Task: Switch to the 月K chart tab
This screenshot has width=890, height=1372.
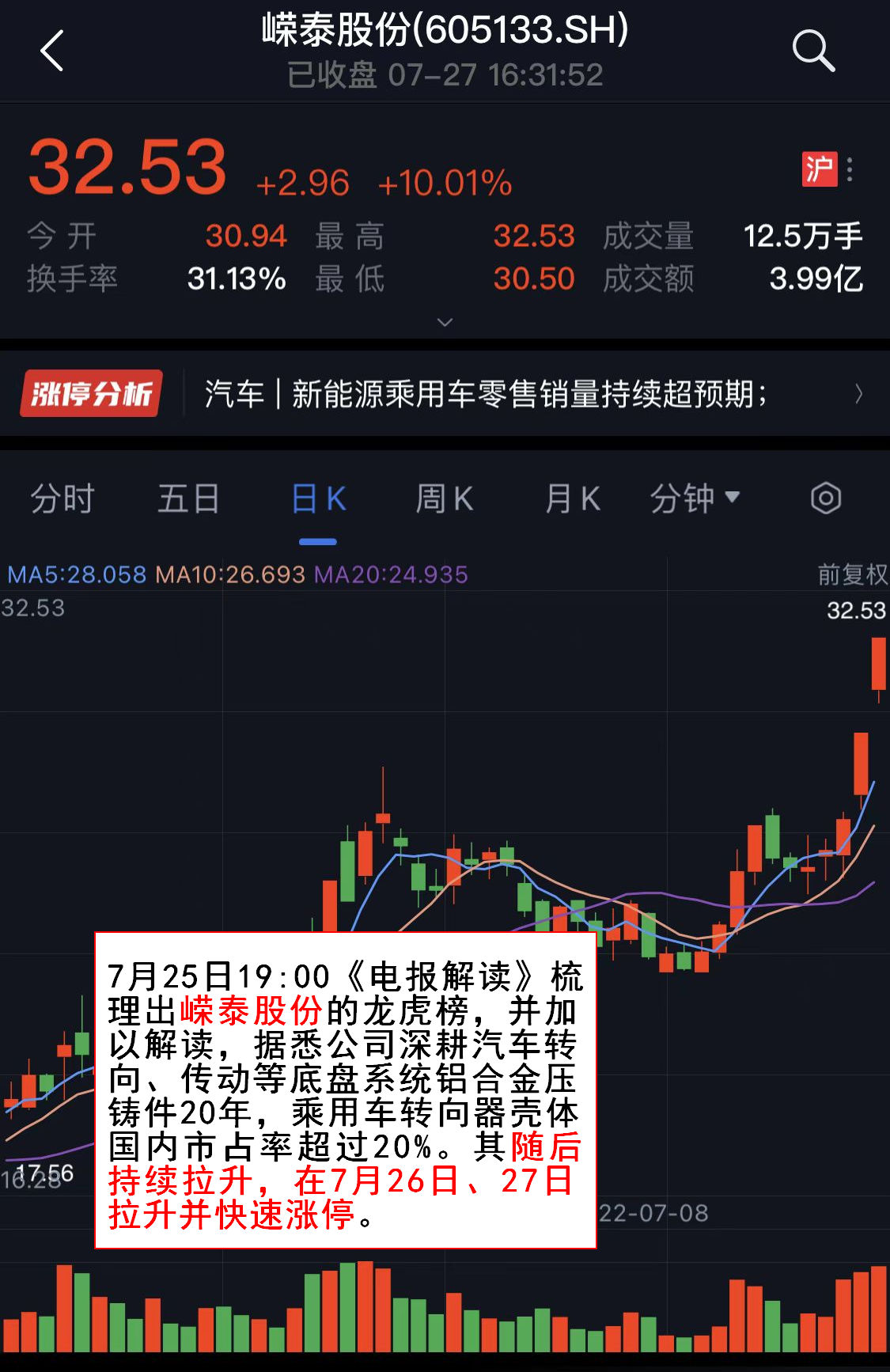Action: [572, 499]
